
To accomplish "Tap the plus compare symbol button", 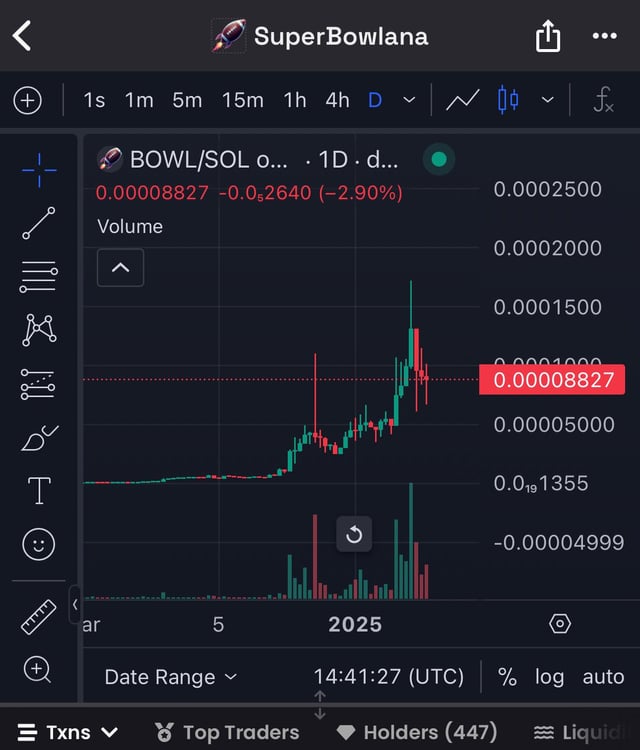I will pos(27,100).
